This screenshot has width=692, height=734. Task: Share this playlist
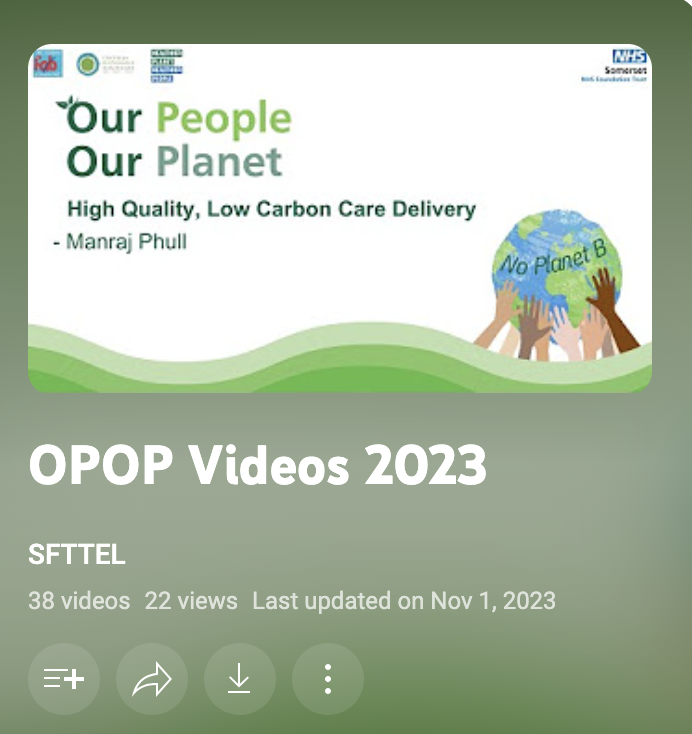[152, 679]
